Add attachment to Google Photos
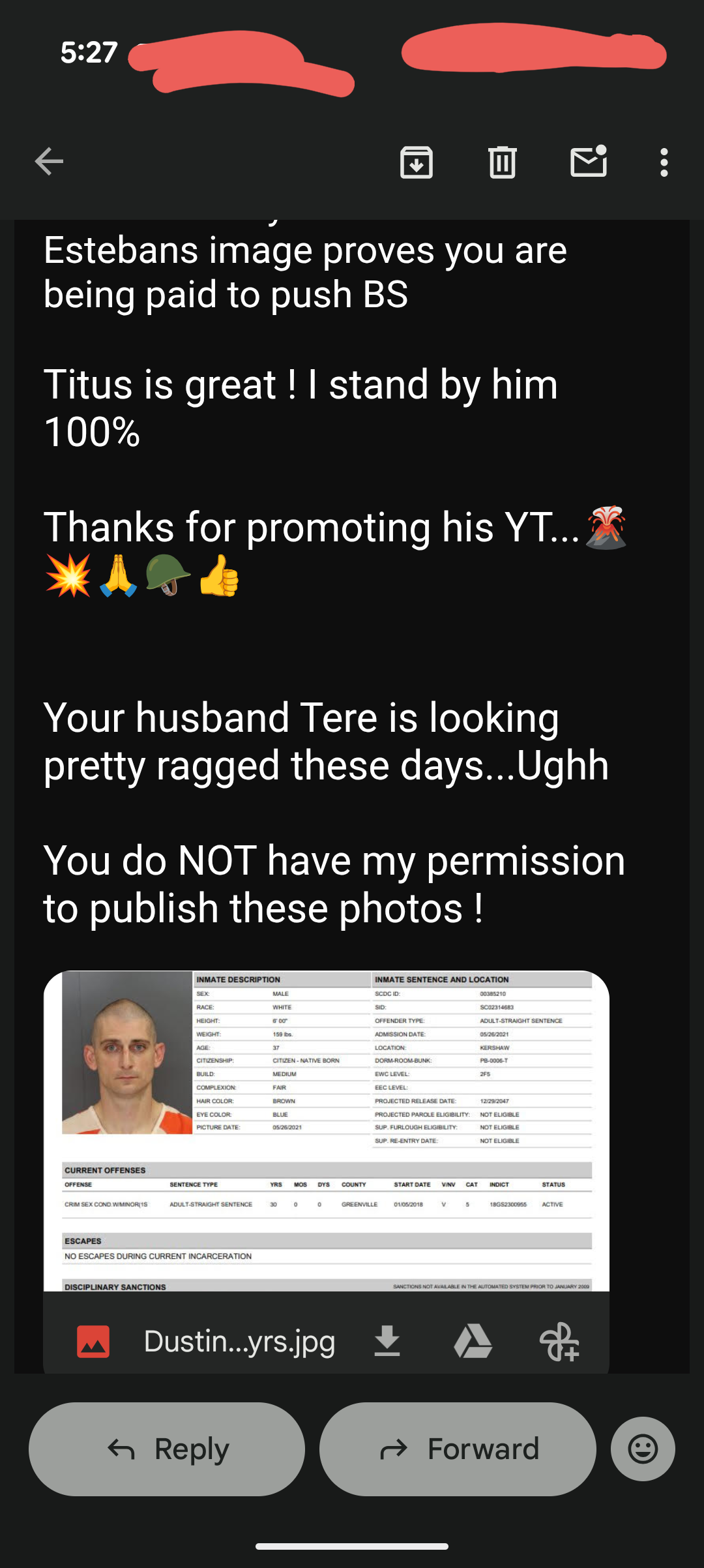 (x=559, y=1342)
